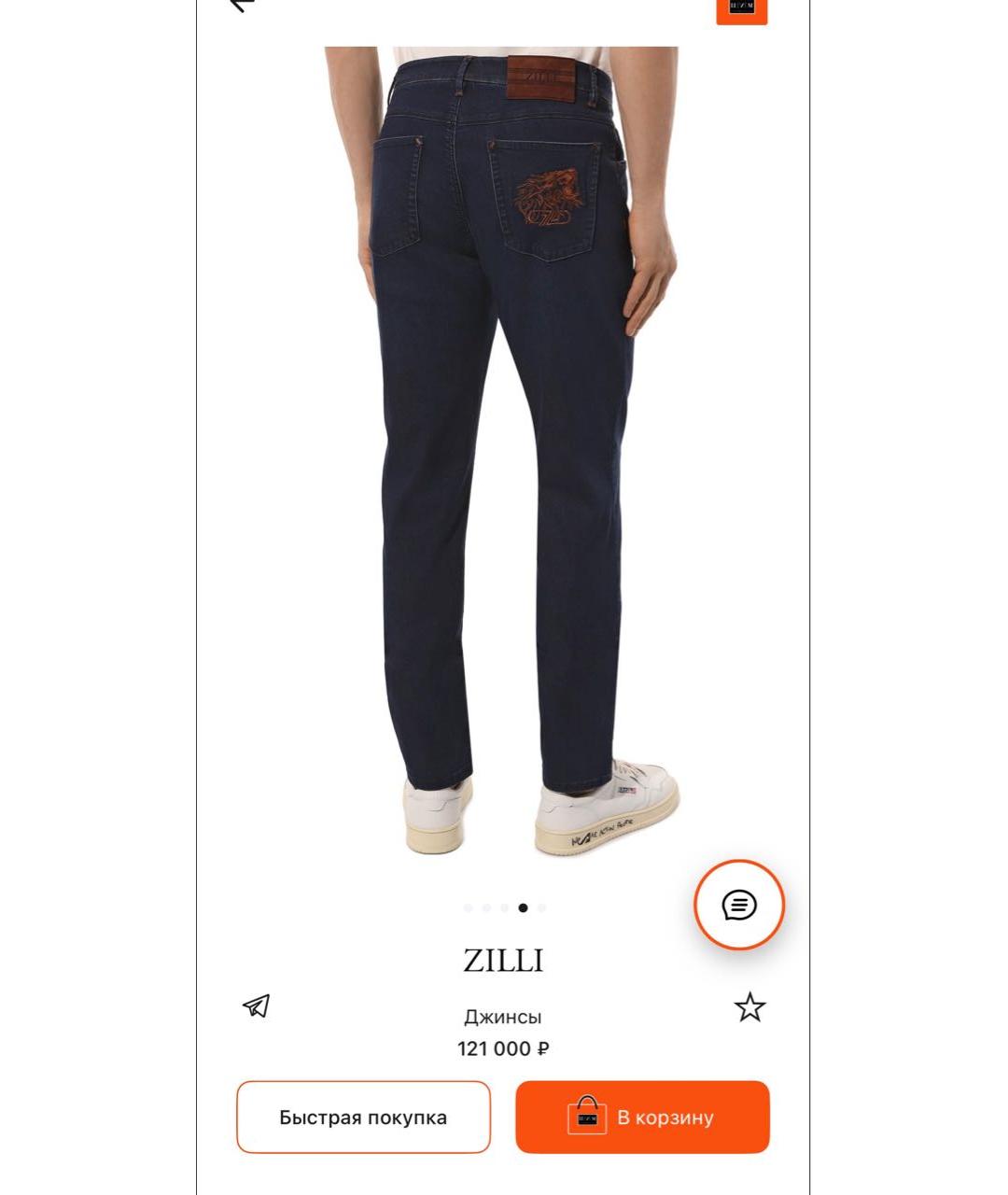Select the last photo page indicator dot

541,907
